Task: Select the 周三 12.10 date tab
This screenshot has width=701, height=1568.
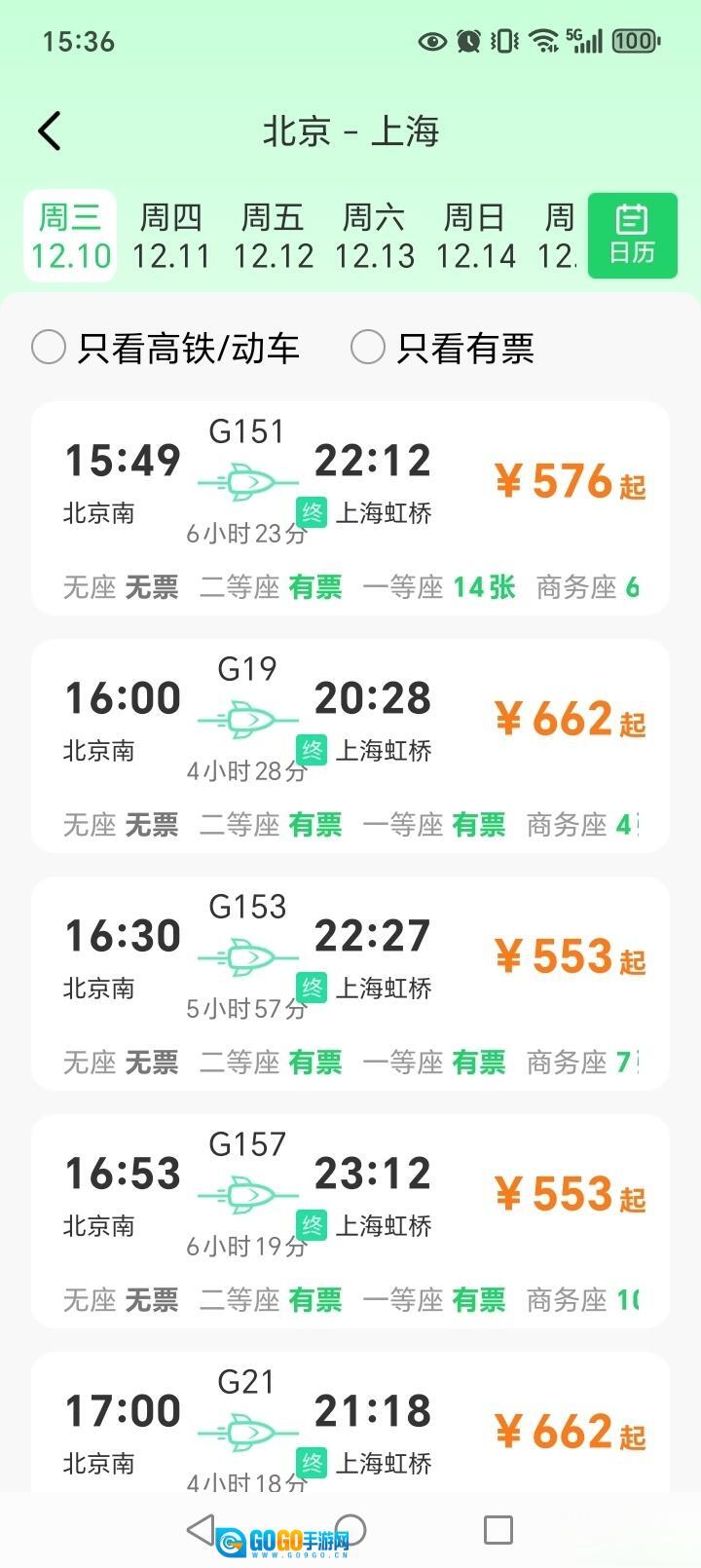Action: coord(71,237)
